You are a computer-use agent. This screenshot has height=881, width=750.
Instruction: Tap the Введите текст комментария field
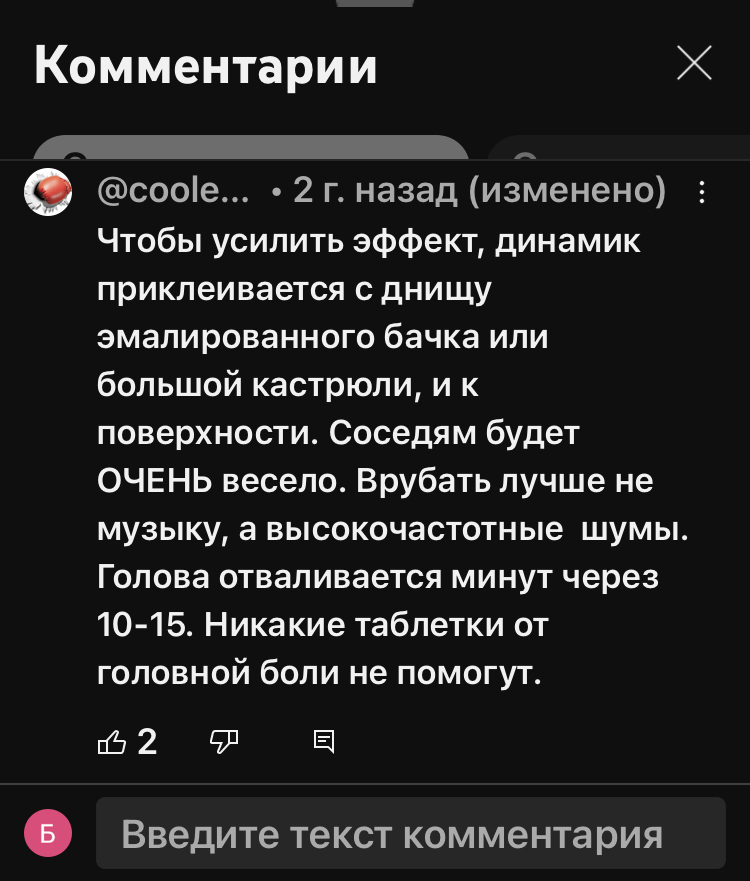coord(410,833)
